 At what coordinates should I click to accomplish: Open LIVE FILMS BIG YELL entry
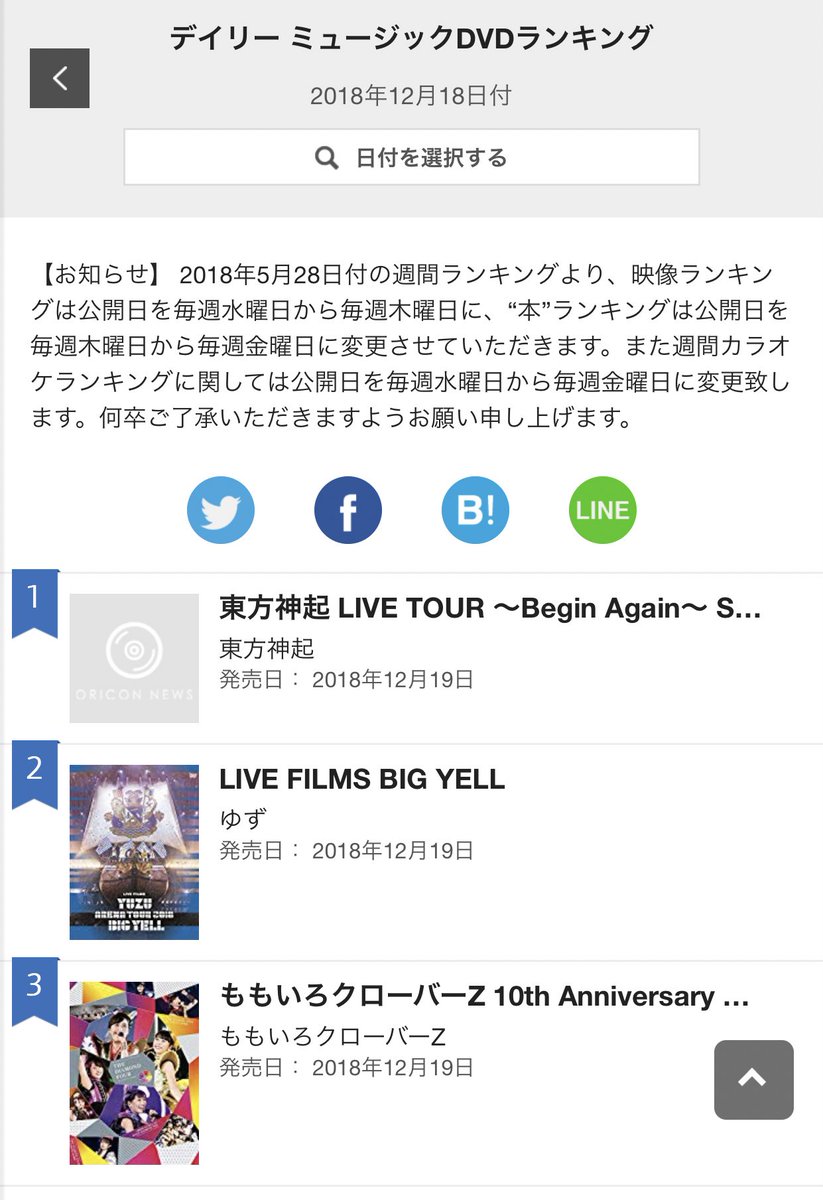362,780
